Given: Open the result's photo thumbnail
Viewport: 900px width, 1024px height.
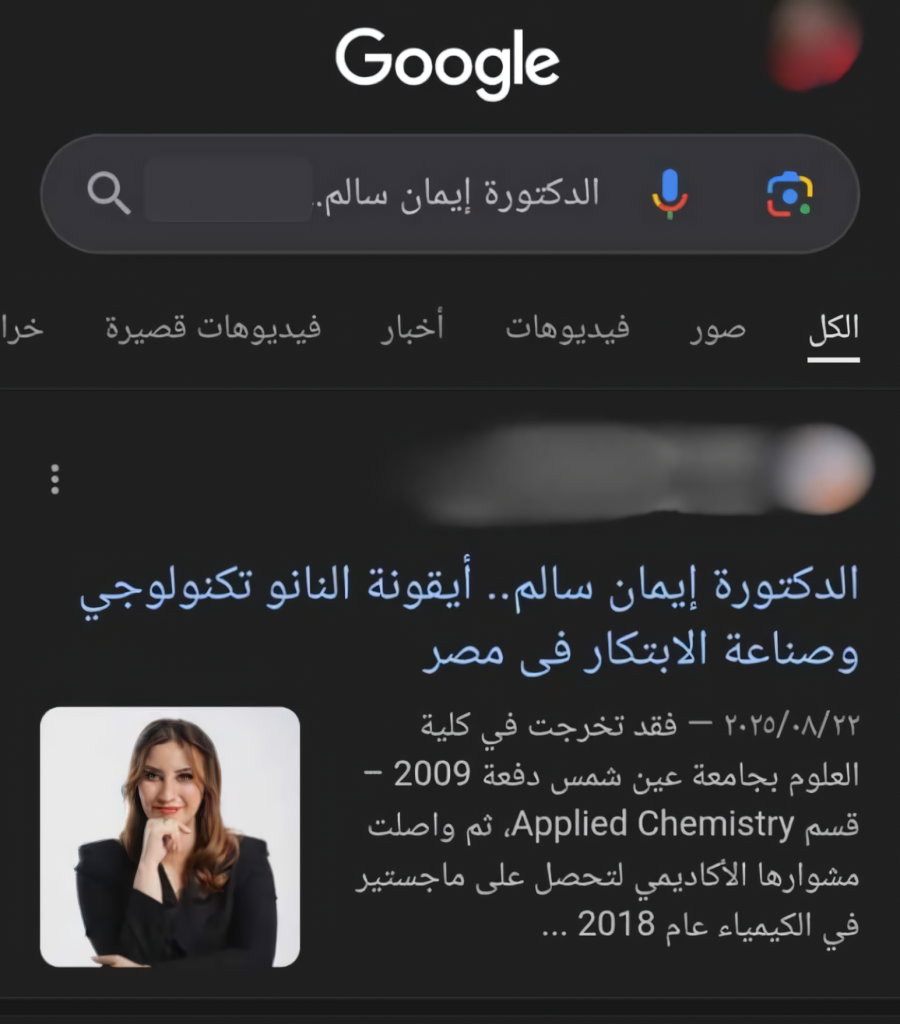Looking at the screenshot, I should pyautogui.click(x=170, y=837).
